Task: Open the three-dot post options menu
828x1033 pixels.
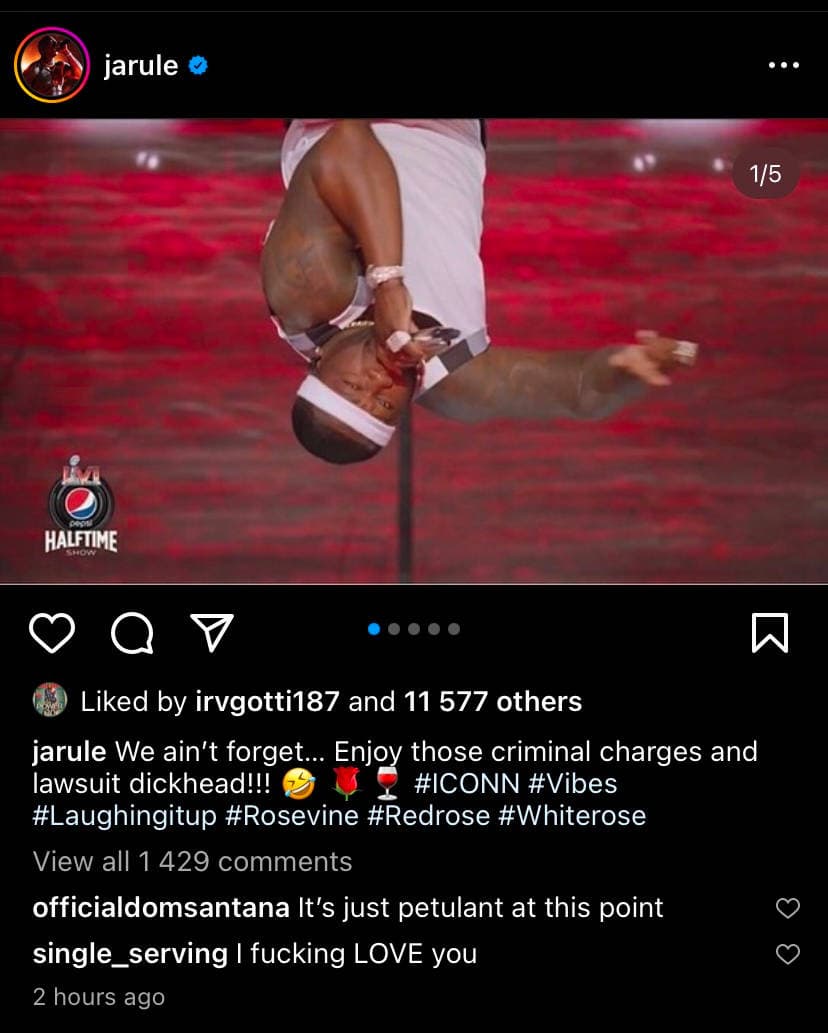Action: coord(783,66)
